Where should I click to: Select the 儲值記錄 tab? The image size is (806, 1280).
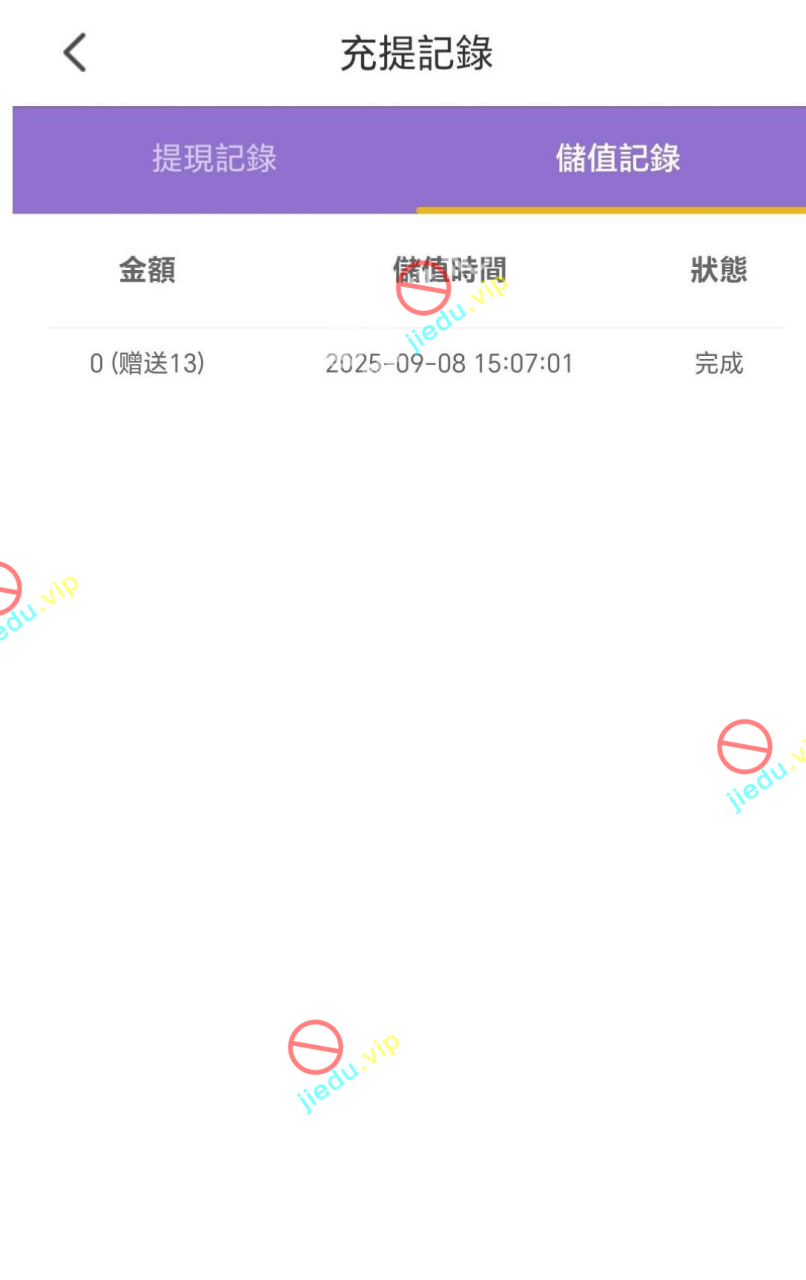click(617, 159)
